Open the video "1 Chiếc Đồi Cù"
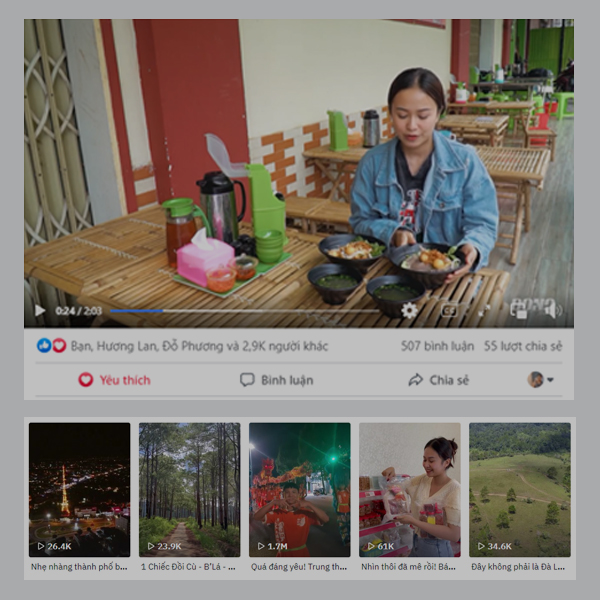 coord(189,490)
